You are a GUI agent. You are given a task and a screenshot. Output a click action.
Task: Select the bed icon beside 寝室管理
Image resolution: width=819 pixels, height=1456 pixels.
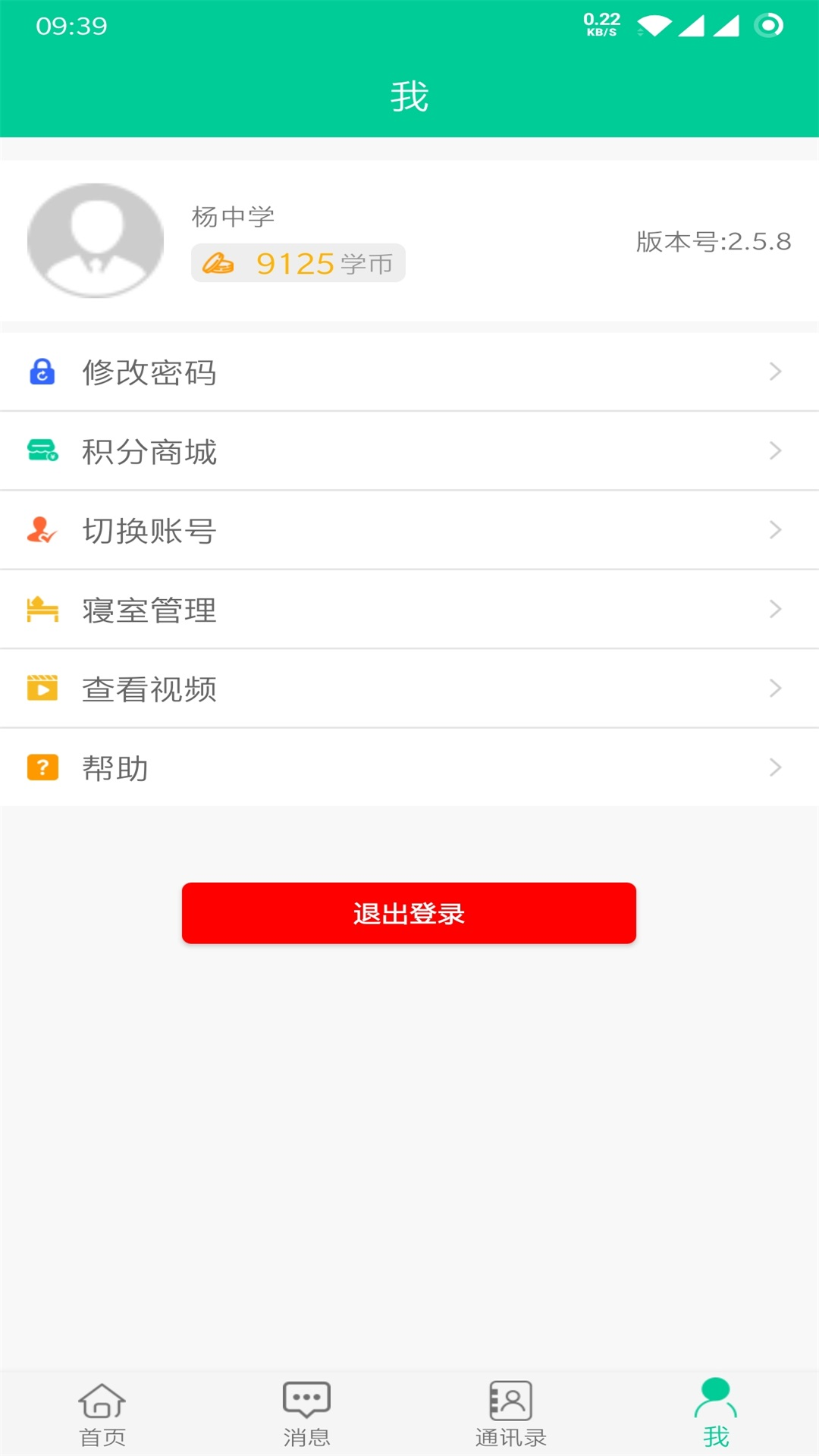tap(42, 609)
